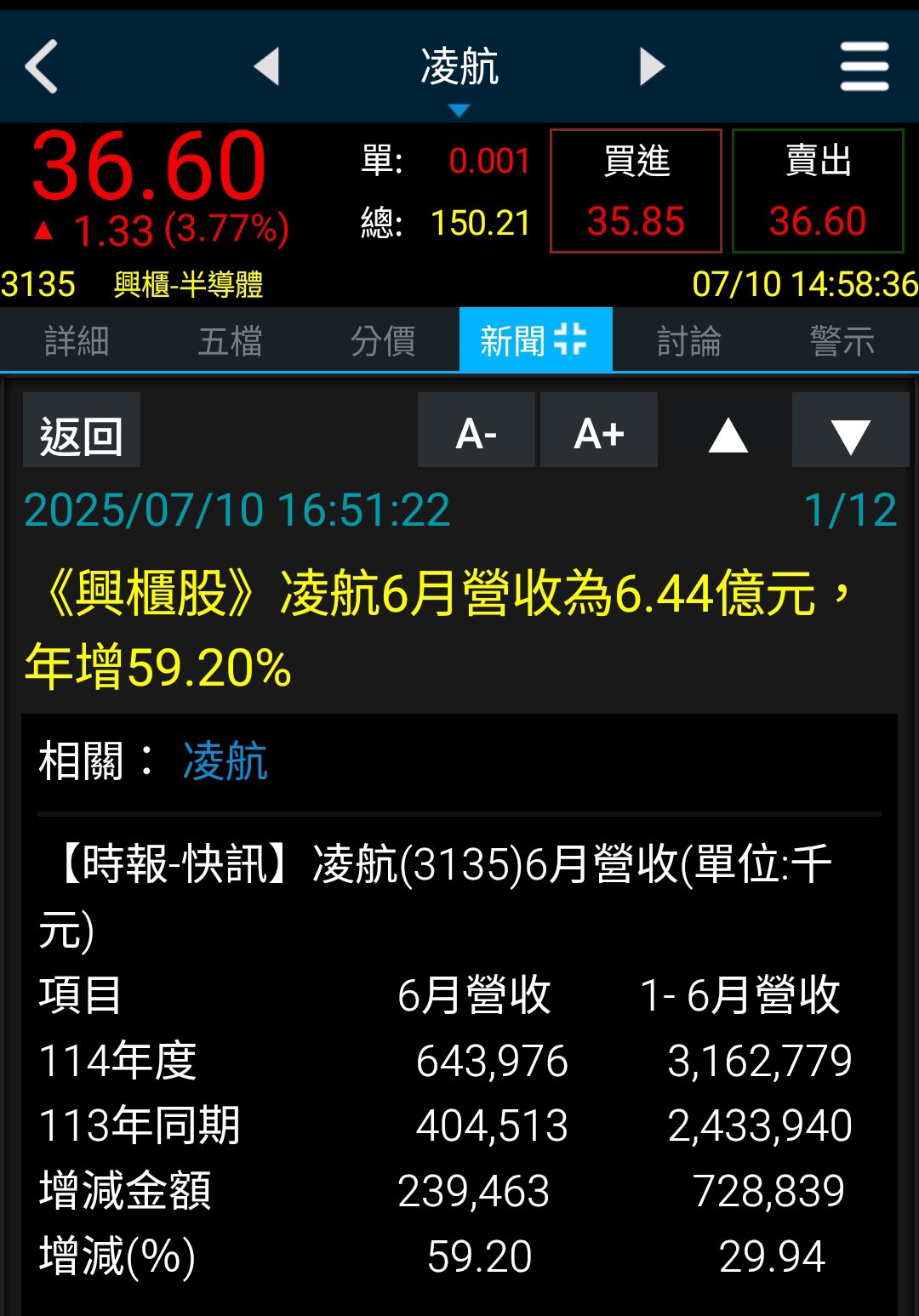Screen dimensions: 919x1316
Task: Switch to the next stock
Action: pyautogui.click(x=652, y=66)
